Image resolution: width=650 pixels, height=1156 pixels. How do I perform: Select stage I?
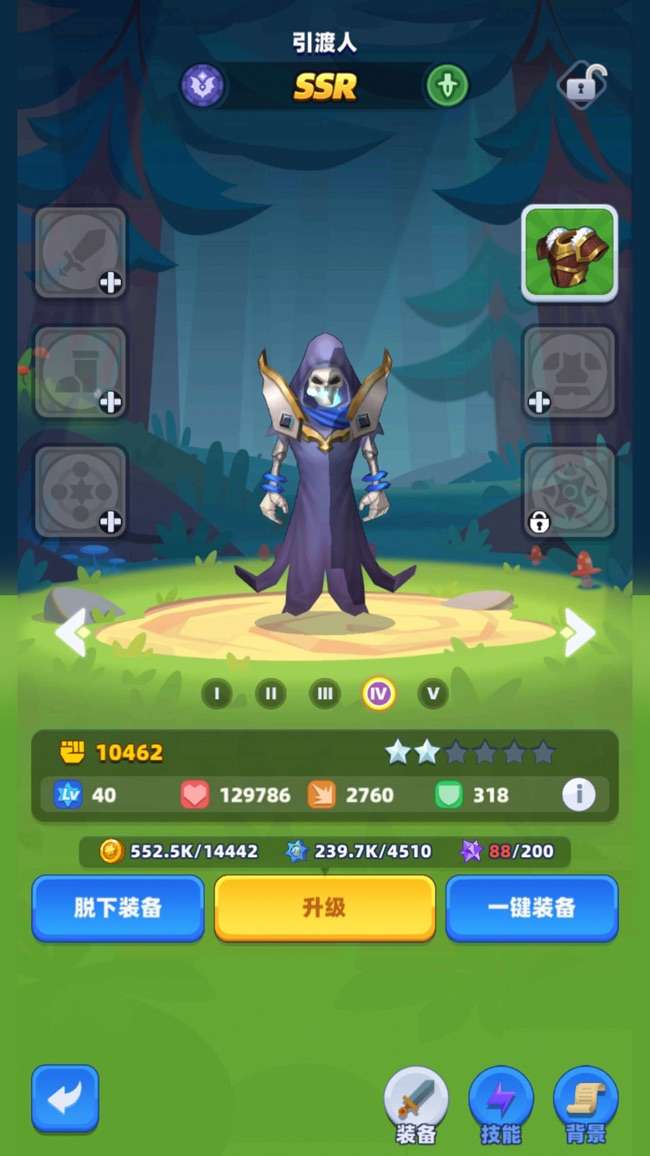coord(217,693)
